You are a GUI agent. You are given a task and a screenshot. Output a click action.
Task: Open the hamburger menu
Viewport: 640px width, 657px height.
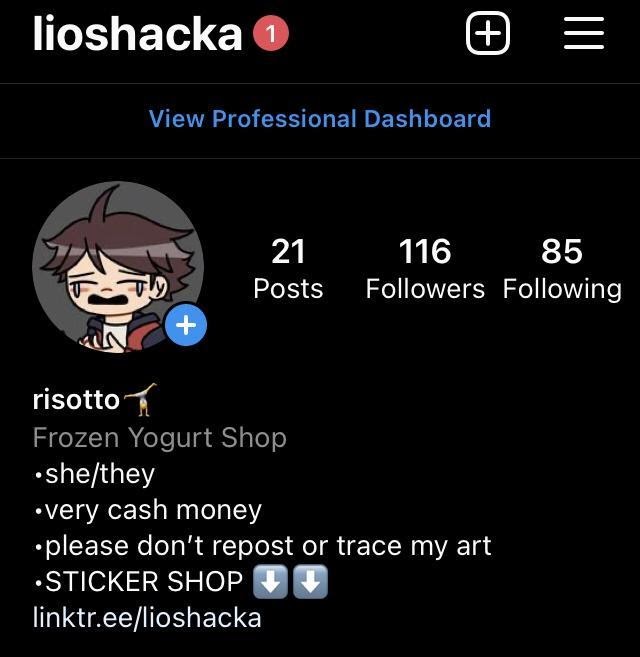[584, 34]
